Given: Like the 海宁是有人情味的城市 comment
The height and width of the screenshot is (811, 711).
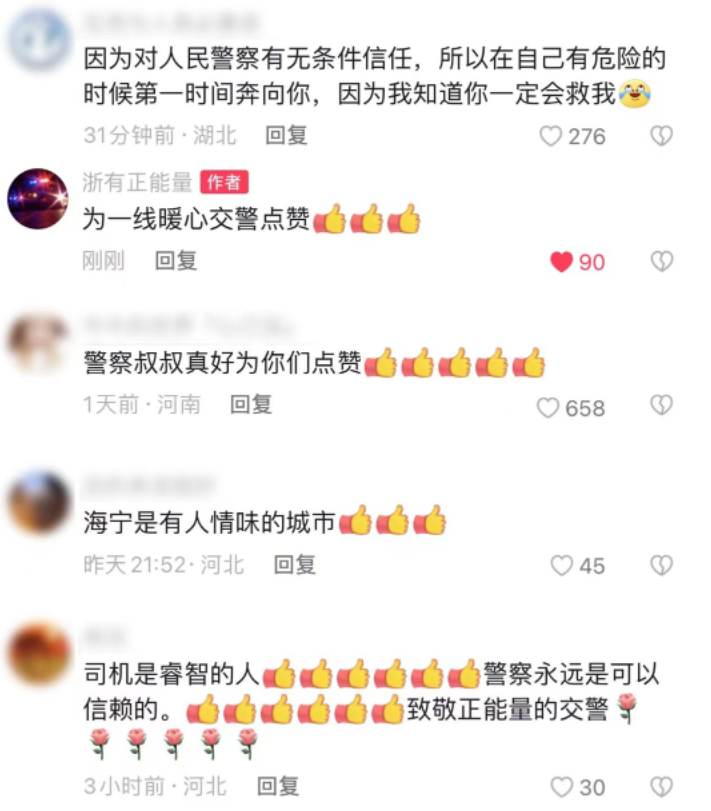Looking at the screenshot, I should pyautogui.click(x=562, y=566).
